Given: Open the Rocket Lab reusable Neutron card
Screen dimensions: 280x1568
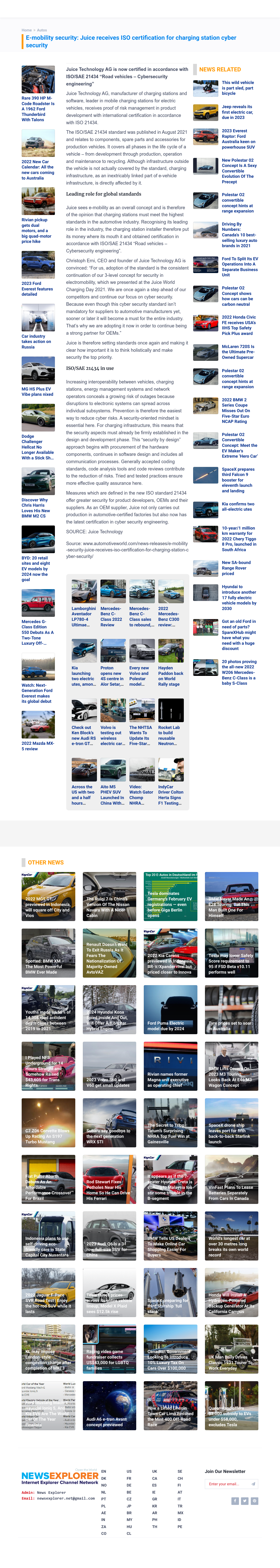Looking at the screenshot, I should (170, 735).
